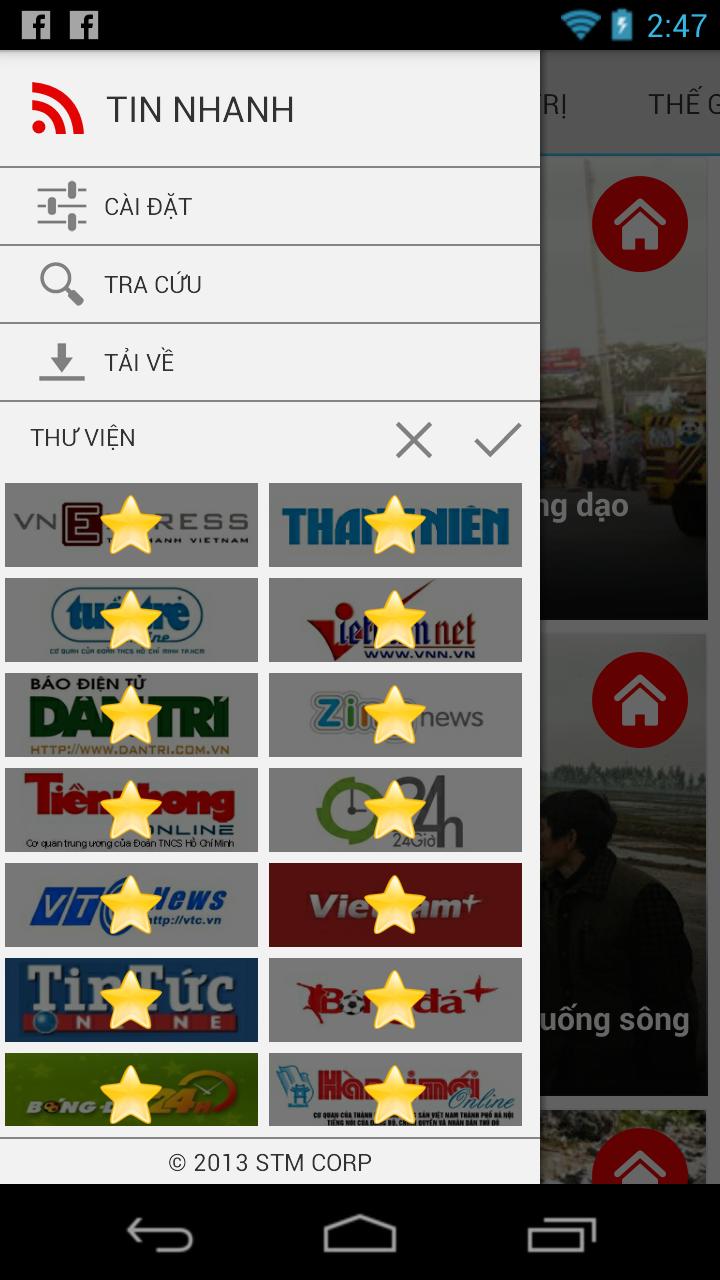Image resolution: width=720 pixels, height=1280 pixels.
Task: Select the VnExpress news source
Action: (x=131, y=525)
